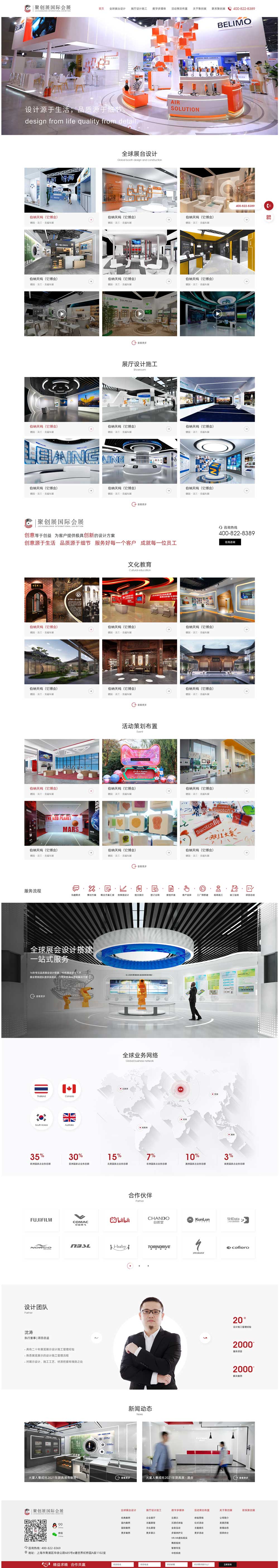The width and height of the screenshot is (279, 1568).
Task: View more under 活动策划布置 section
Action: (139, 866)
